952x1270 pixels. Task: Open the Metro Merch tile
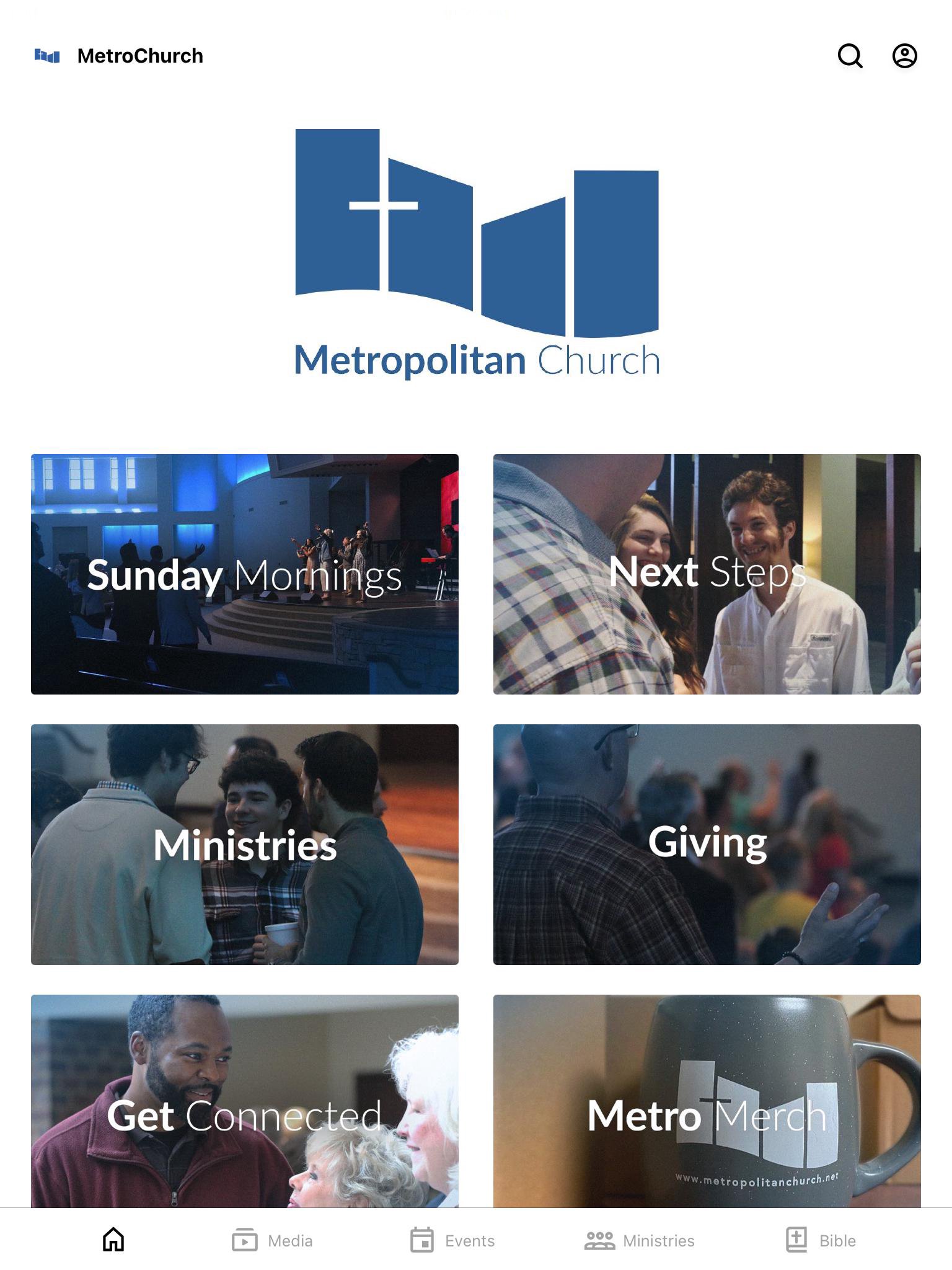707,1101
